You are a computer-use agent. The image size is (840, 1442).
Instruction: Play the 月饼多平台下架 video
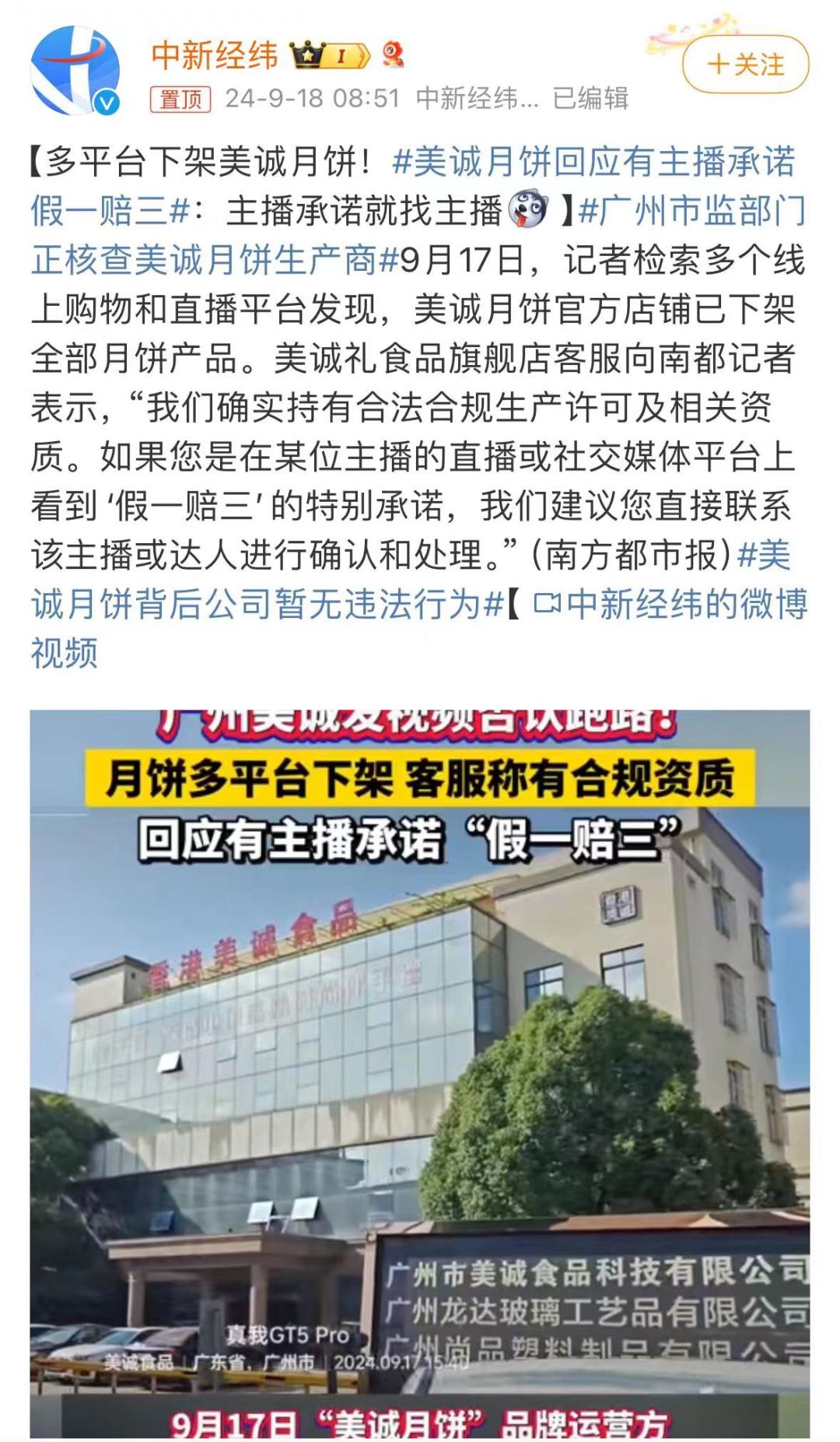(x=420, y=1074)
